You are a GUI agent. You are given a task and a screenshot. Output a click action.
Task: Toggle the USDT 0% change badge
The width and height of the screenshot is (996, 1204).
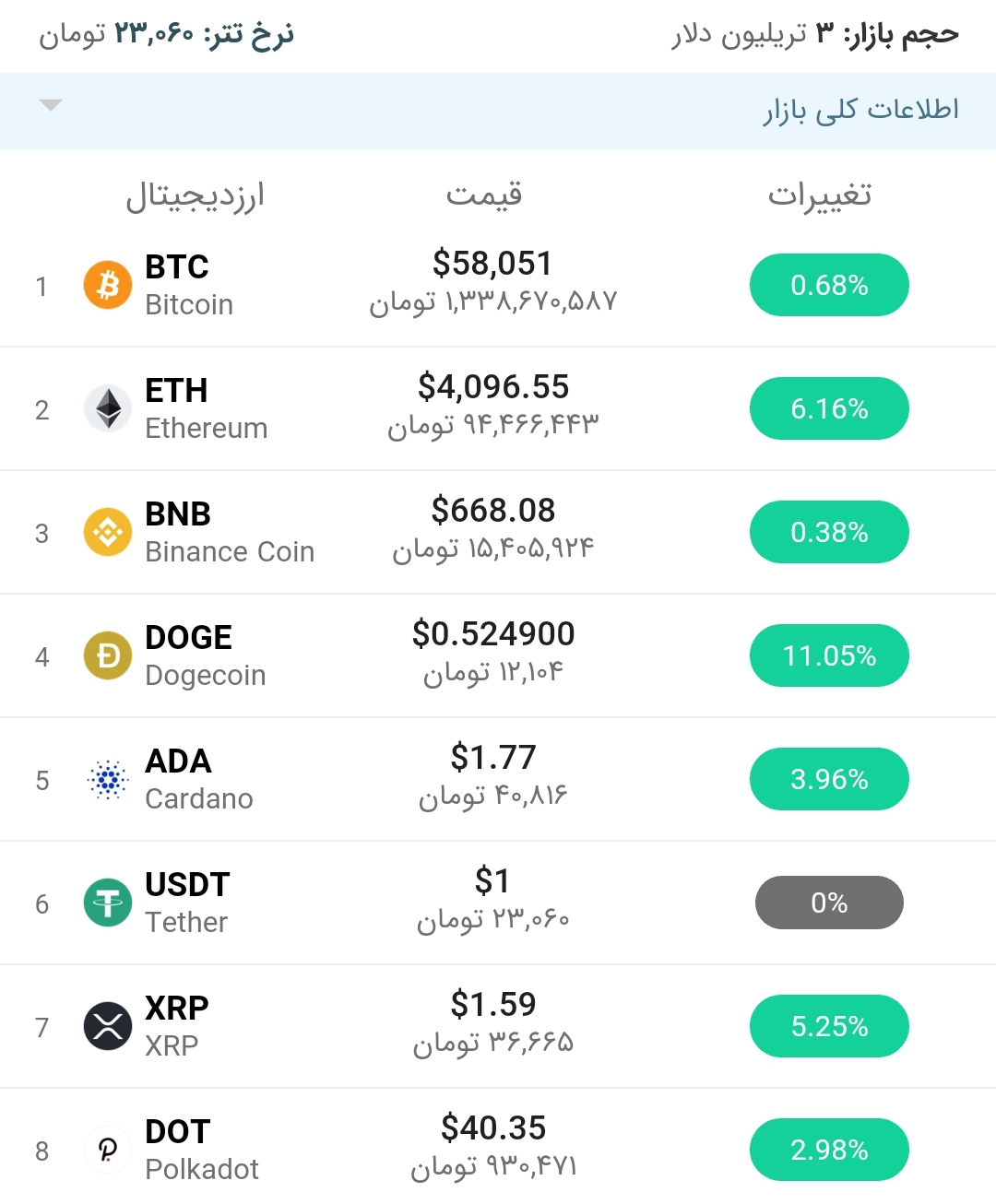pos(828,903)
